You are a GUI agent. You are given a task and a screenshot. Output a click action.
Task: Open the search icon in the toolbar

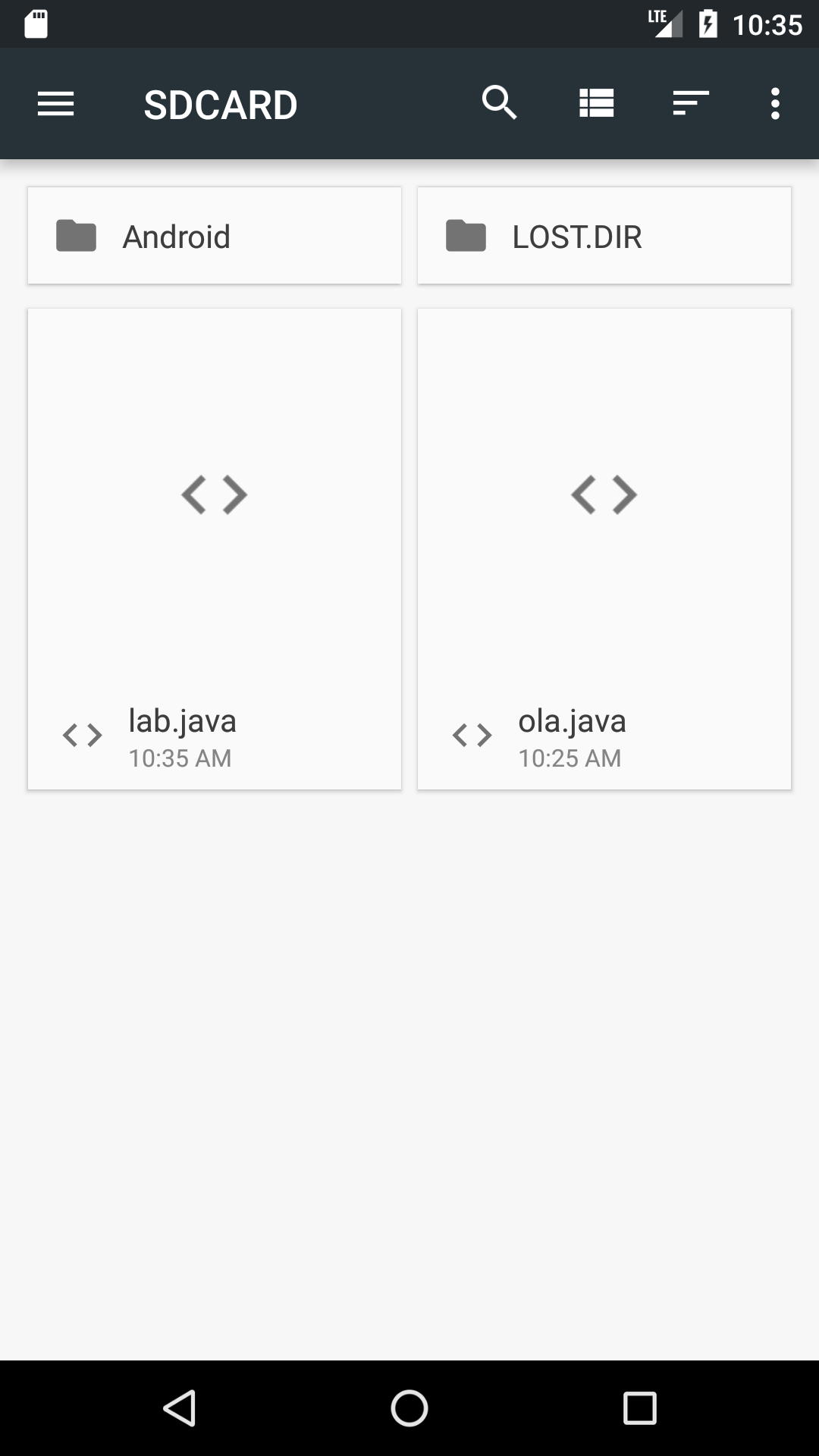coord(499,103)
